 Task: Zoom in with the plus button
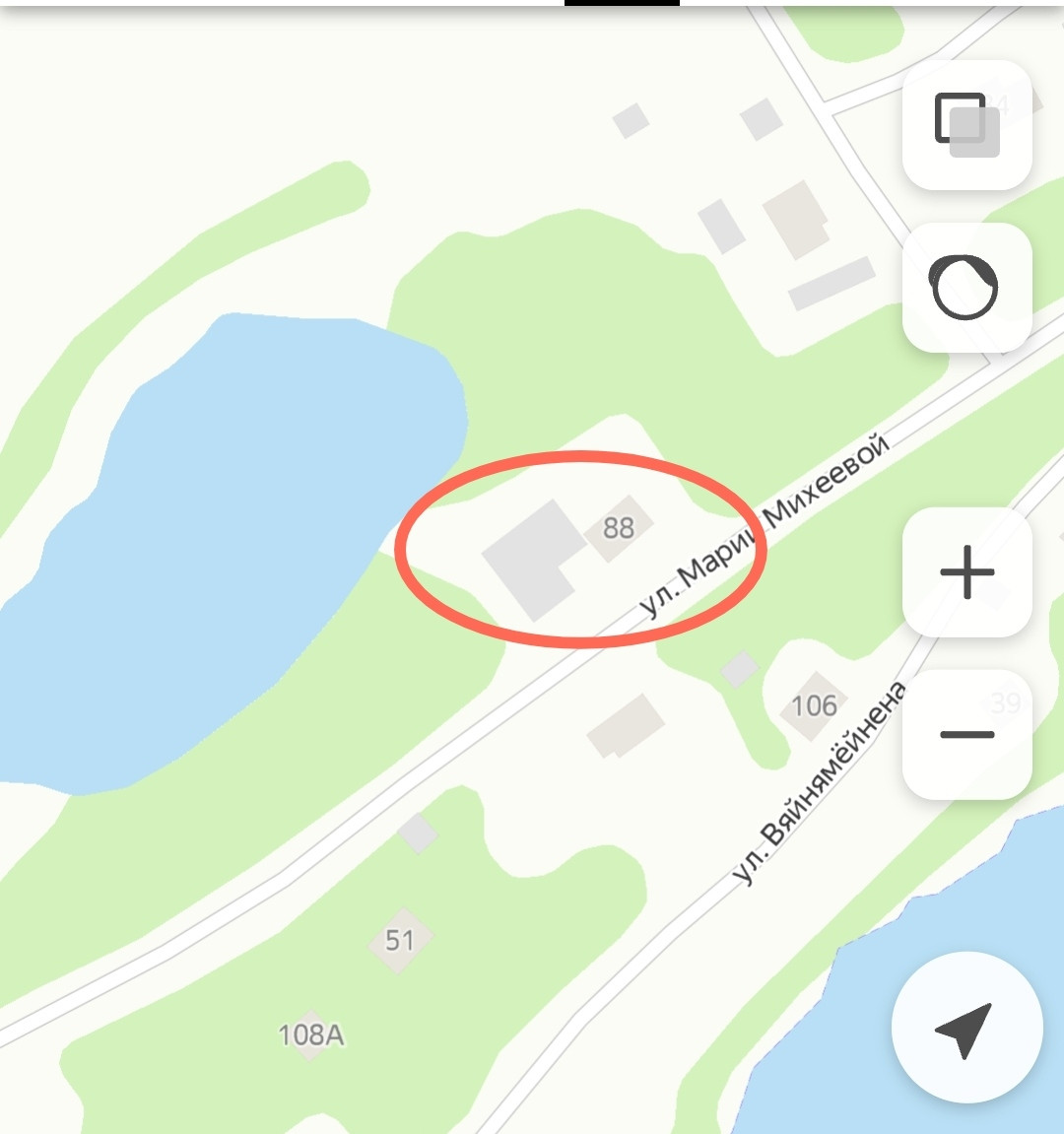coord(967,572)
